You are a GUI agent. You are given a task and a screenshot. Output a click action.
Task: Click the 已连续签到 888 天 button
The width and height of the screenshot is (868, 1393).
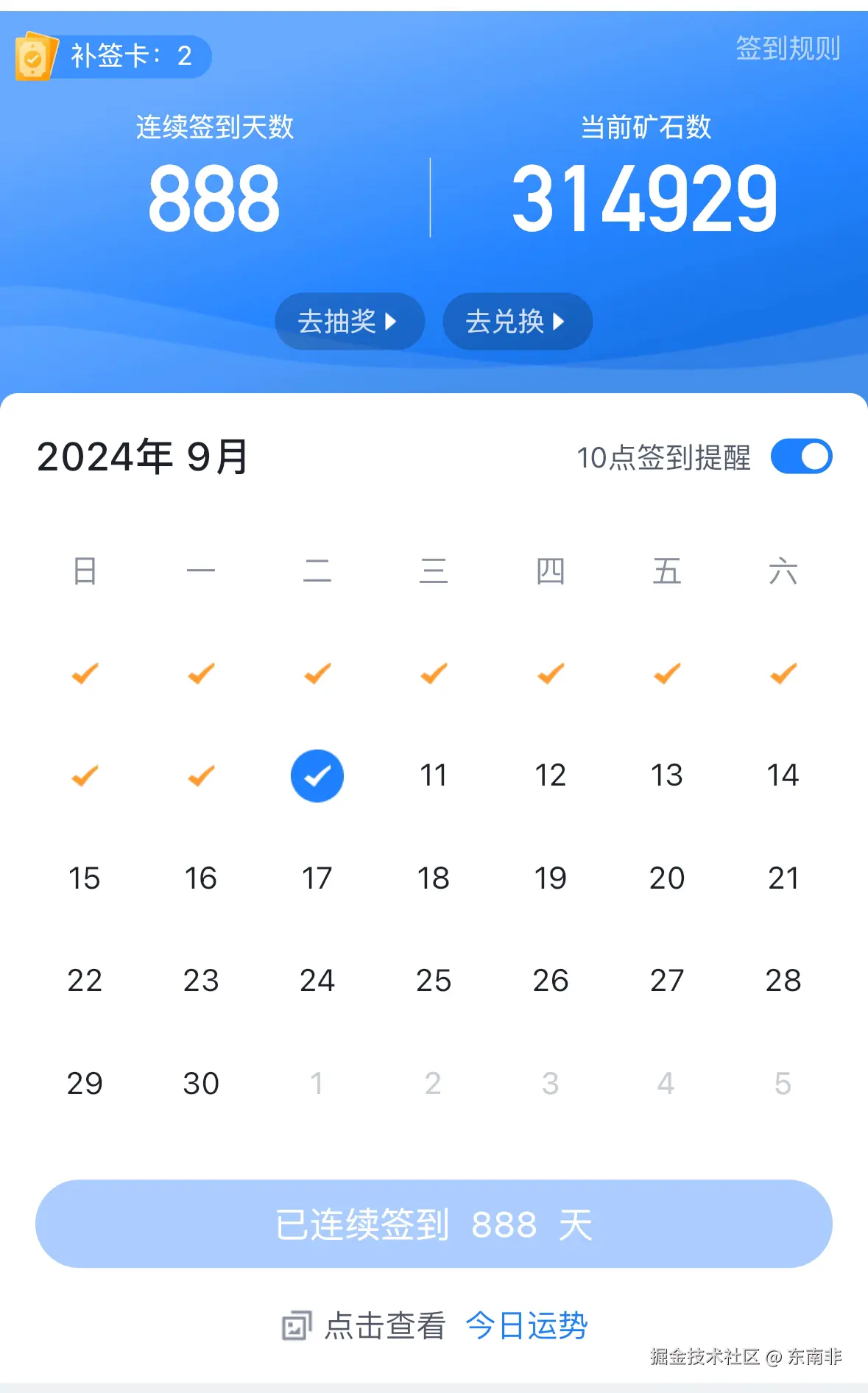[434, 1224]
